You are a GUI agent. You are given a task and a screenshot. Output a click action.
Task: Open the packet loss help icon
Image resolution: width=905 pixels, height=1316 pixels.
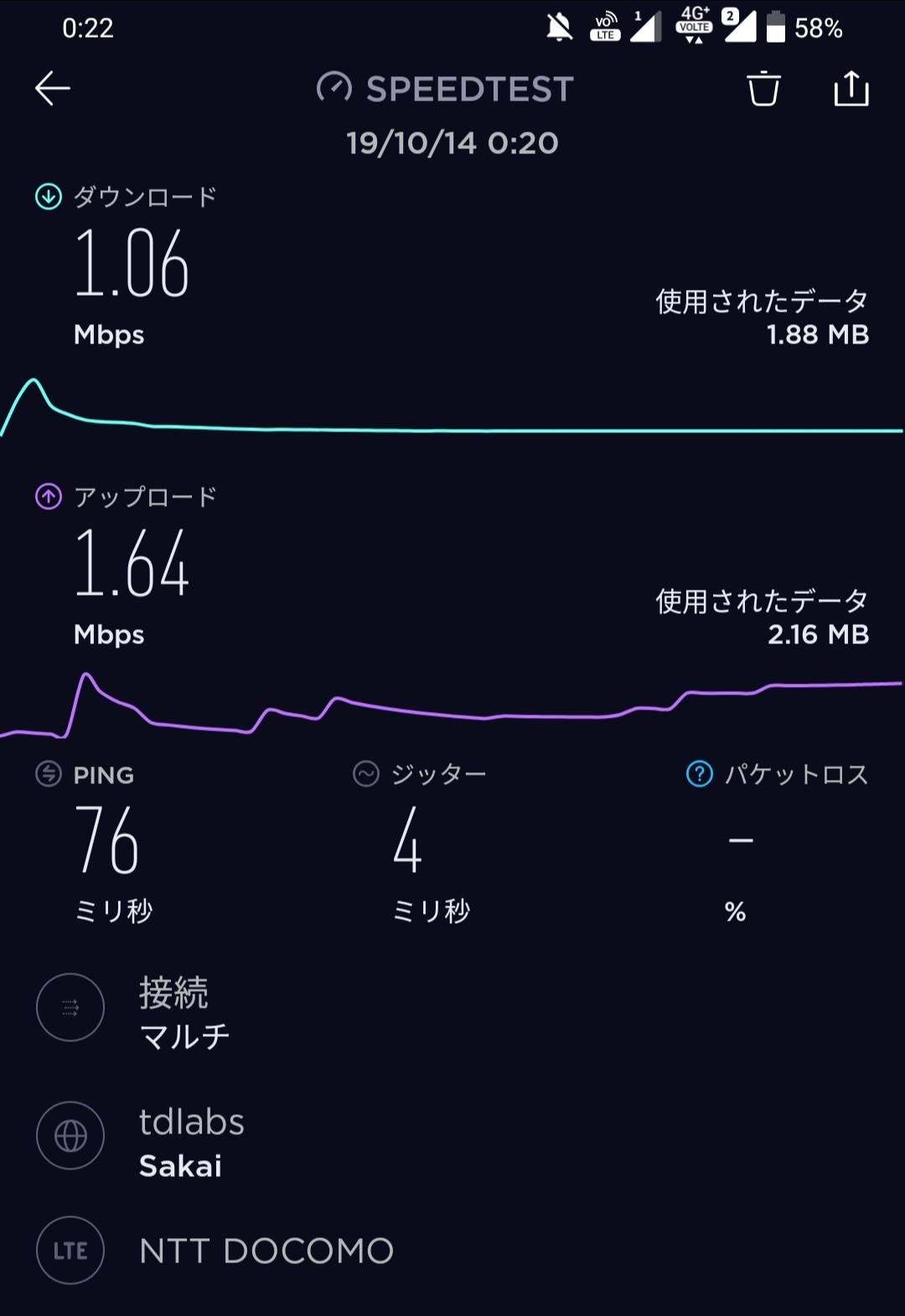(700, 774)
